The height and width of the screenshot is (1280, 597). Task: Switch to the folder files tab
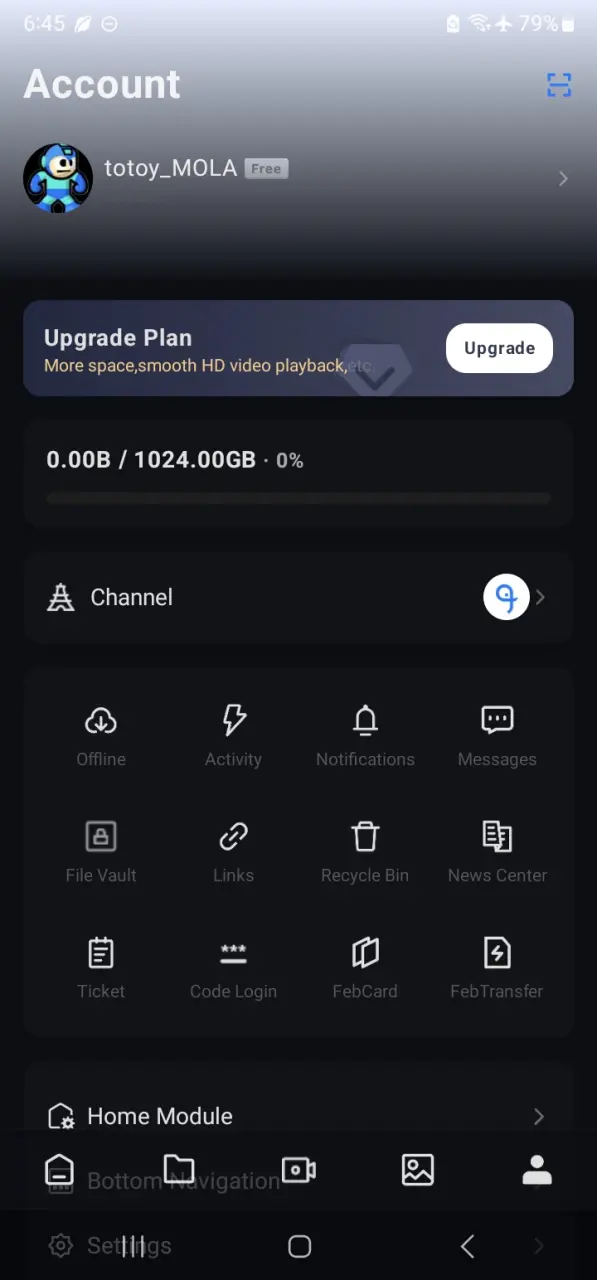[x=179, y=1169]
